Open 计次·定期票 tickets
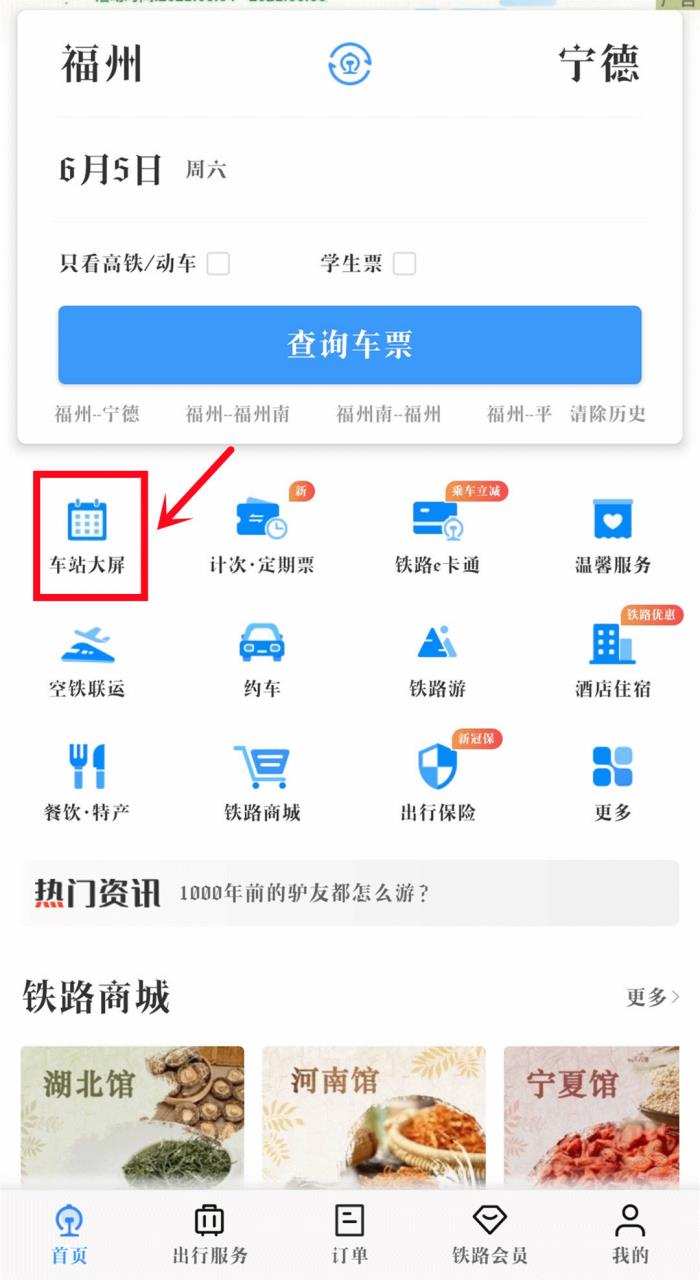 pos(261,537)
